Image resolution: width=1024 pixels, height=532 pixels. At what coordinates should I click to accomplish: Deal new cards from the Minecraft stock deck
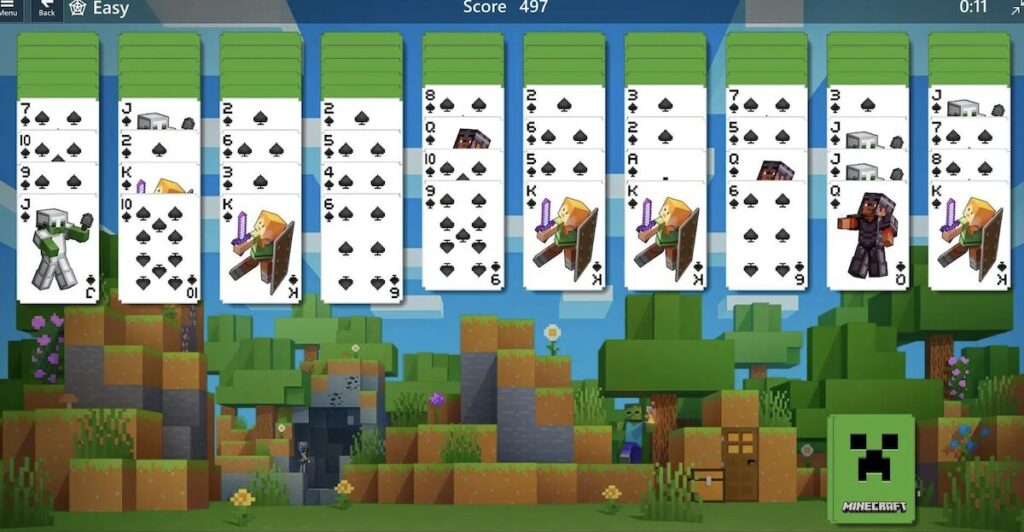click(871, 466)
